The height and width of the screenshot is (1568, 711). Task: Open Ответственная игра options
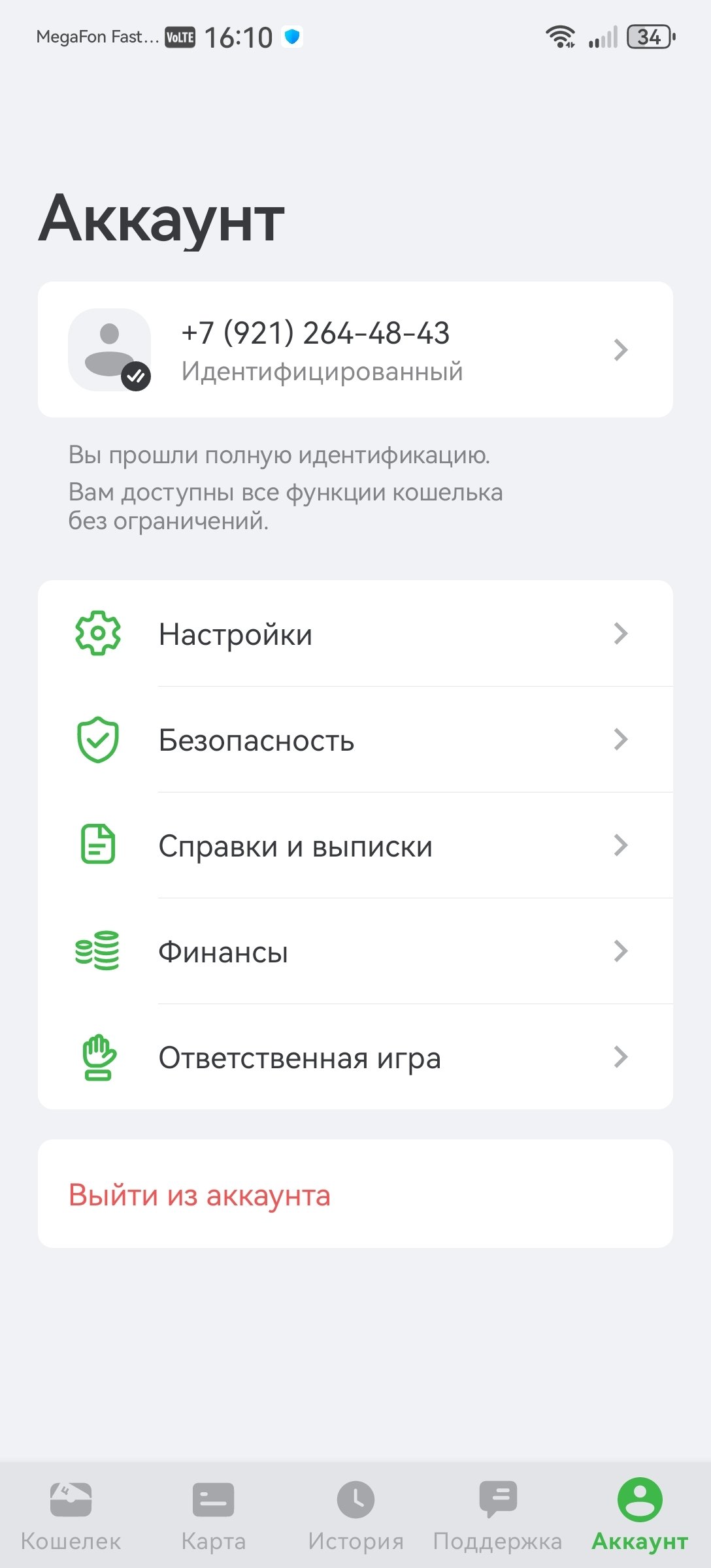pos(355,1057)
